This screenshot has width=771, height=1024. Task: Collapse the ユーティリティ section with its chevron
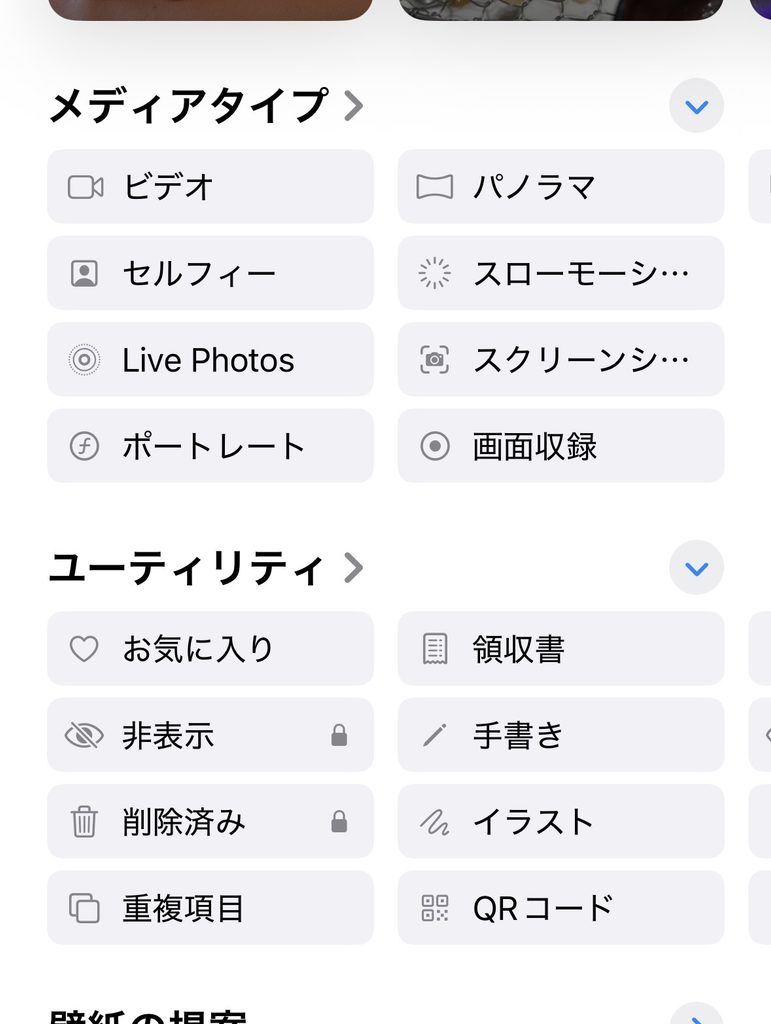[696, 568]
